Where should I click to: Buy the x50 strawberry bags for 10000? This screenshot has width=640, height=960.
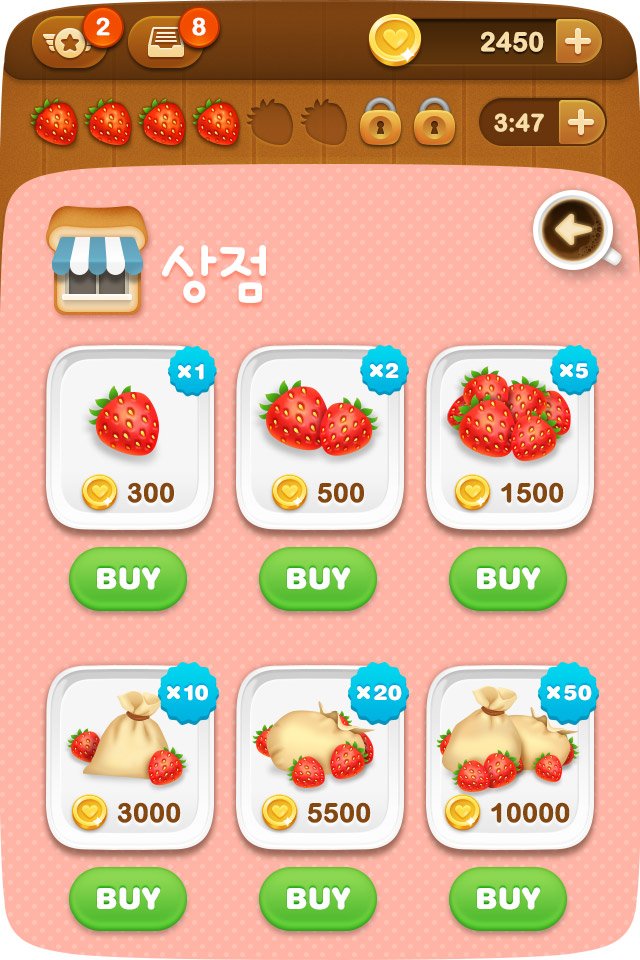tap(508, 899)
